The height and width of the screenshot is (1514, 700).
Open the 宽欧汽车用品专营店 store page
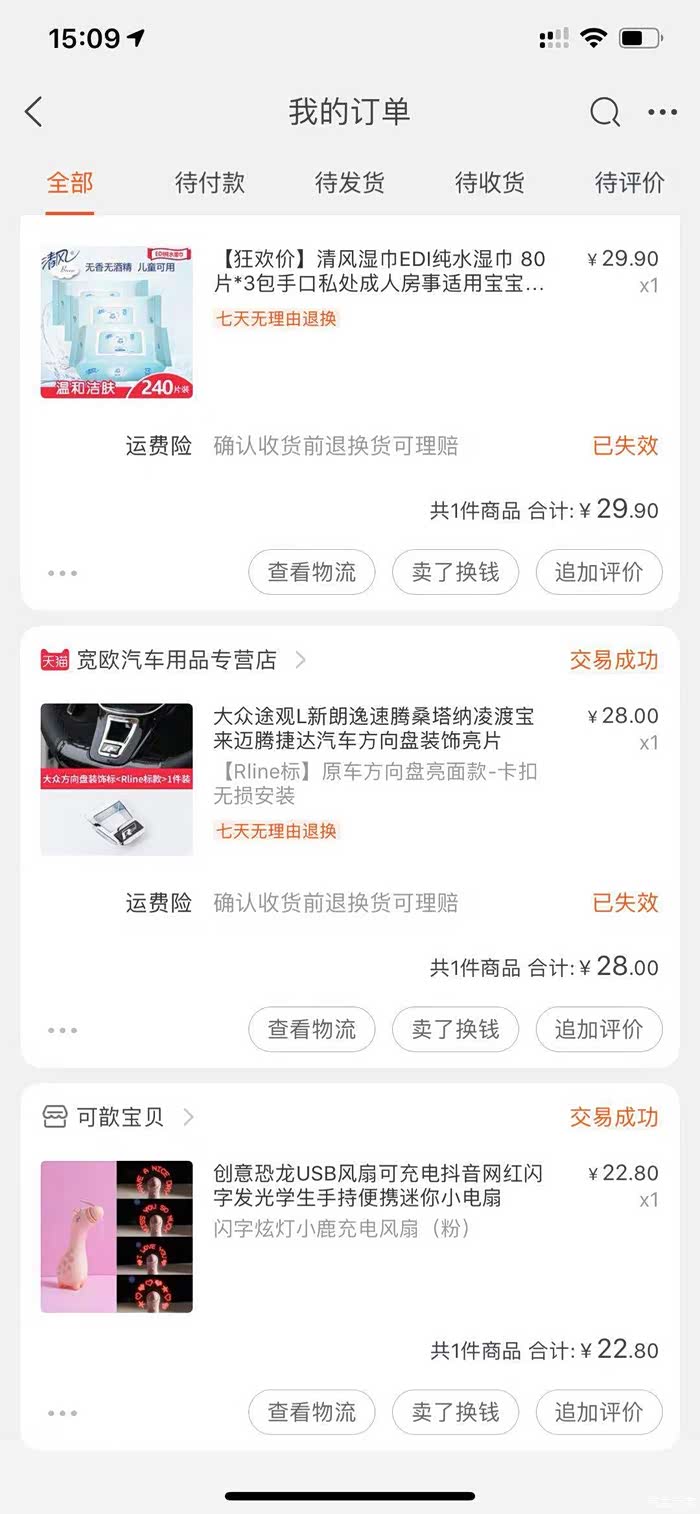(176, 660)
